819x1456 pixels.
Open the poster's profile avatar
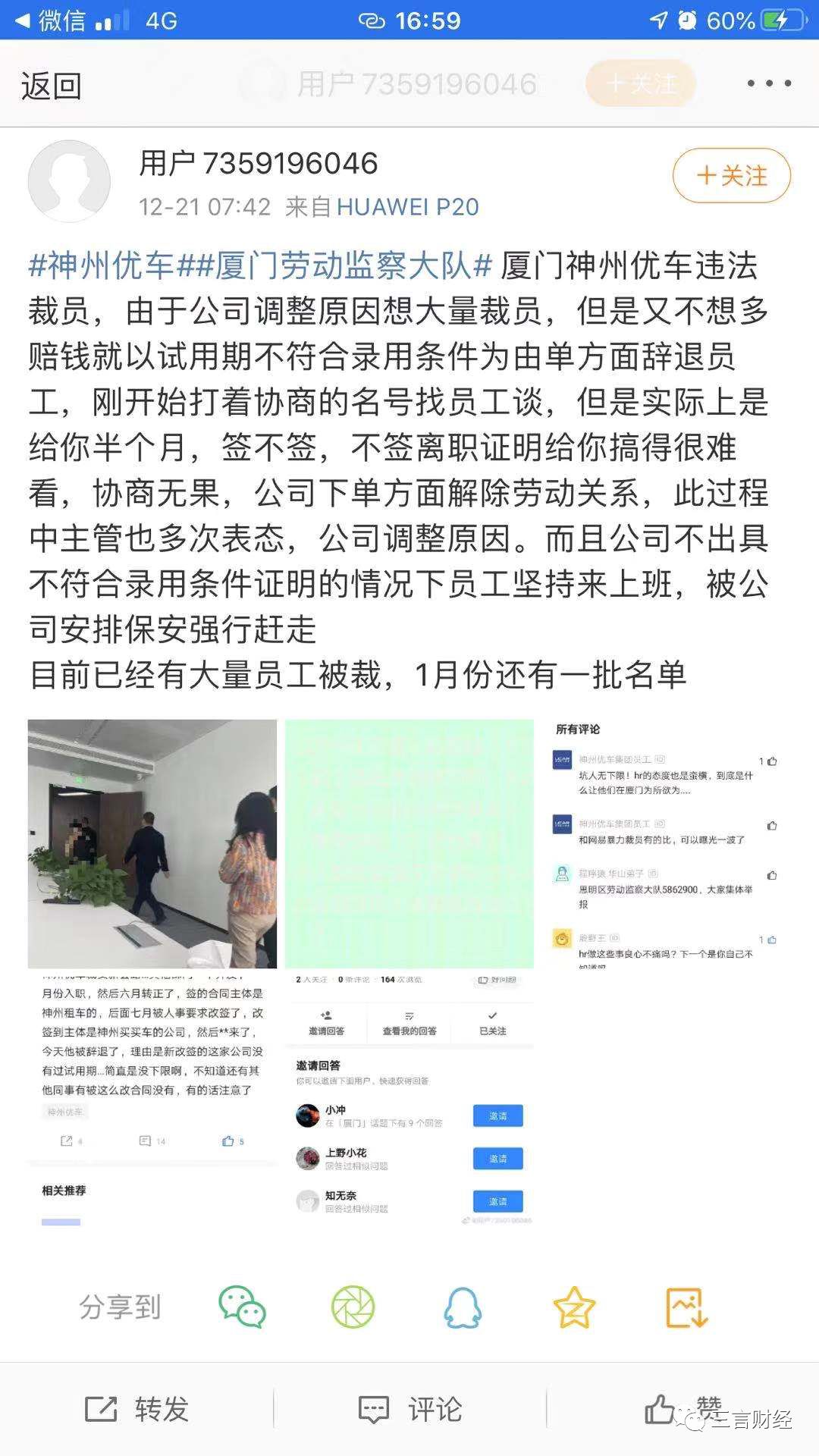click(69, 181)
